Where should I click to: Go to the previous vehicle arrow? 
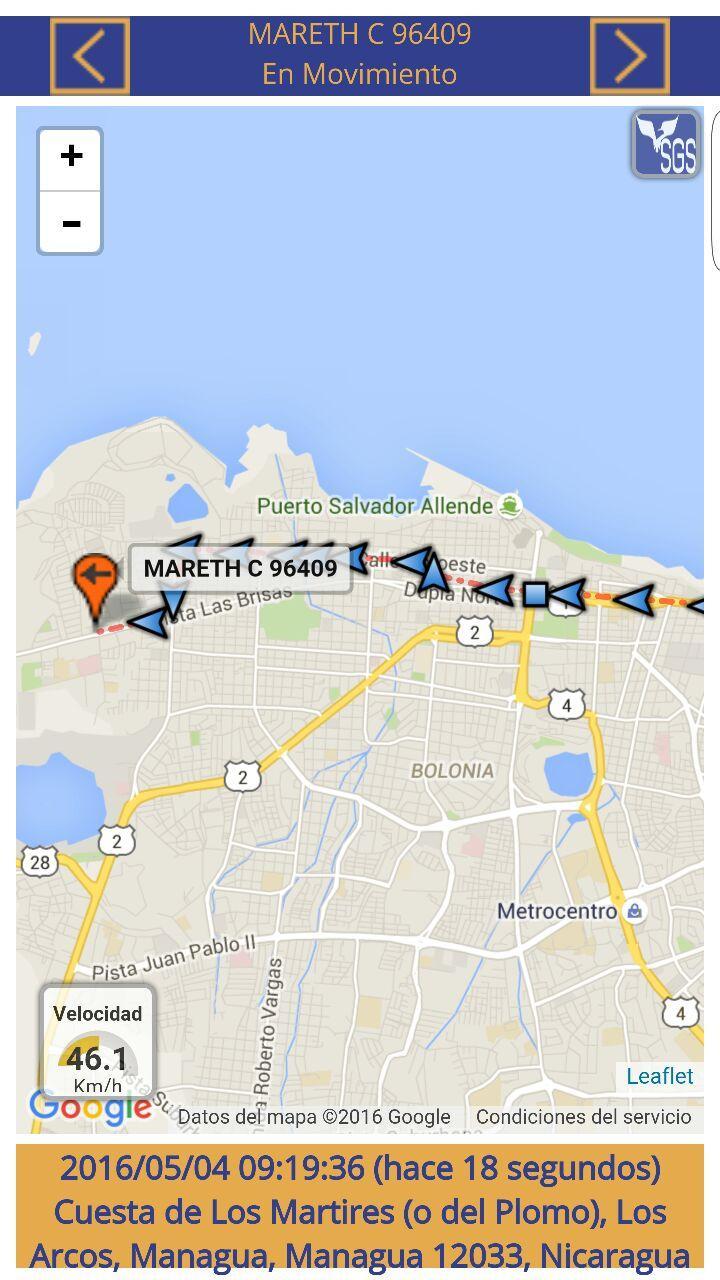point(90,56)
